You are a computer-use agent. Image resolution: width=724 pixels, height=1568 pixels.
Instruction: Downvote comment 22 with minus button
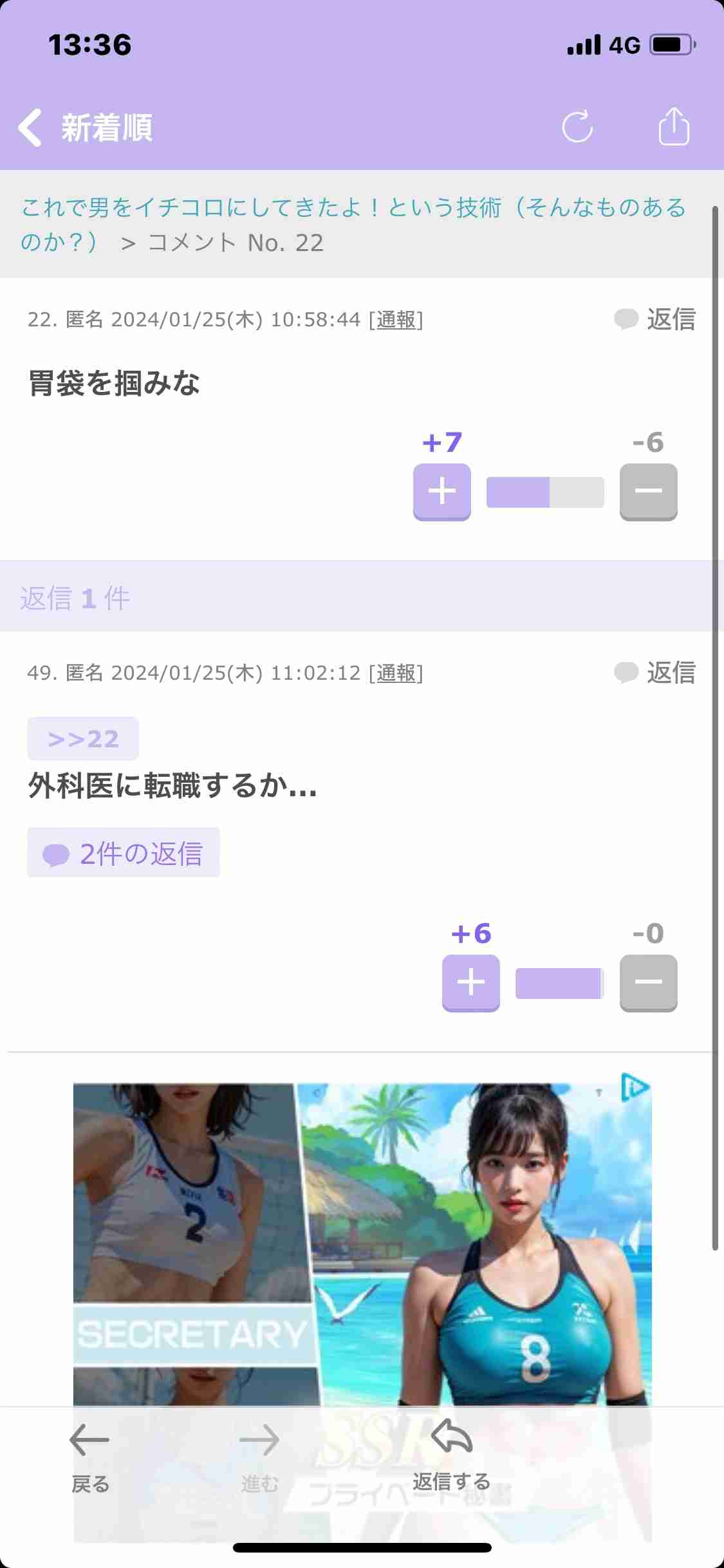(x=648, y=491)
